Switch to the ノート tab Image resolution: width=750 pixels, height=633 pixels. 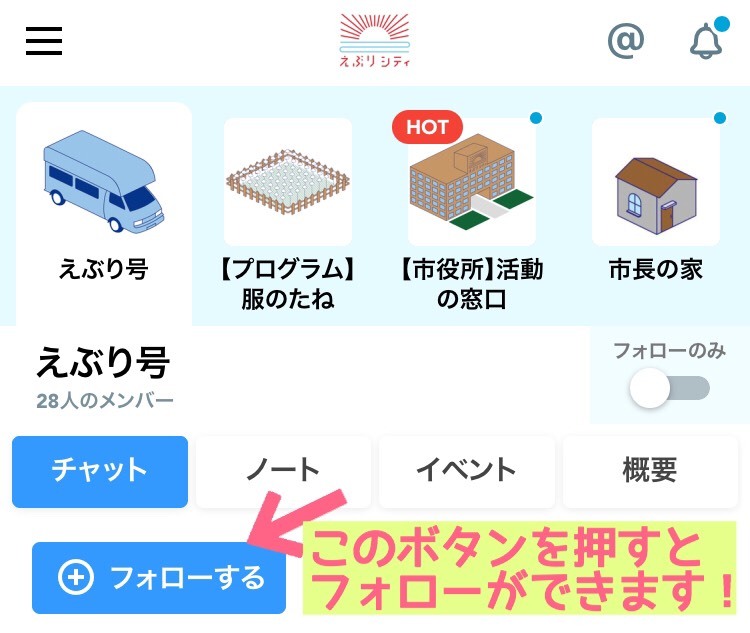point(283,471)
